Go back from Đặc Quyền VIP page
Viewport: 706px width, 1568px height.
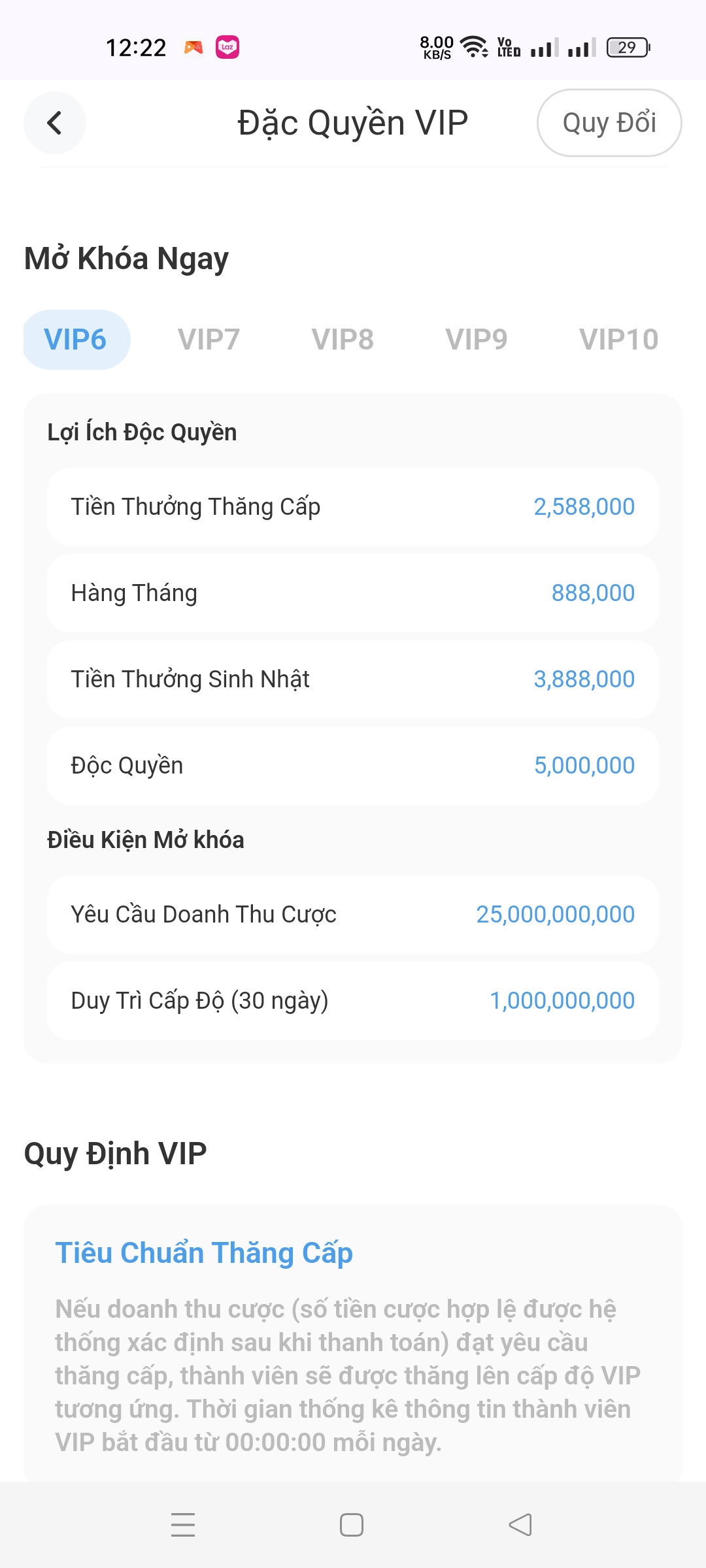coord(55,123)
